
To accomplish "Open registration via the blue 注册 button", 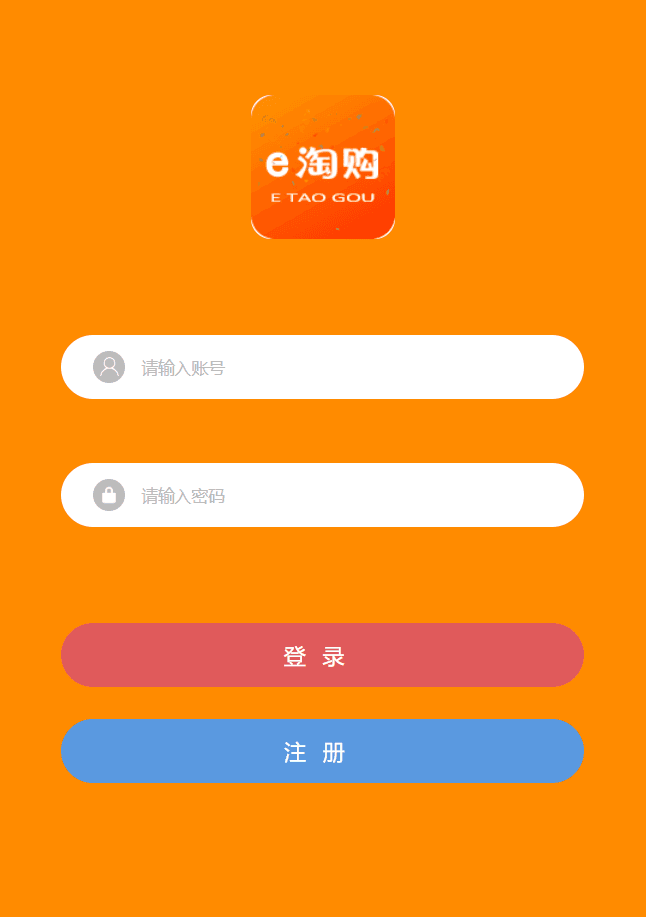I will click(x=322, y=752).
